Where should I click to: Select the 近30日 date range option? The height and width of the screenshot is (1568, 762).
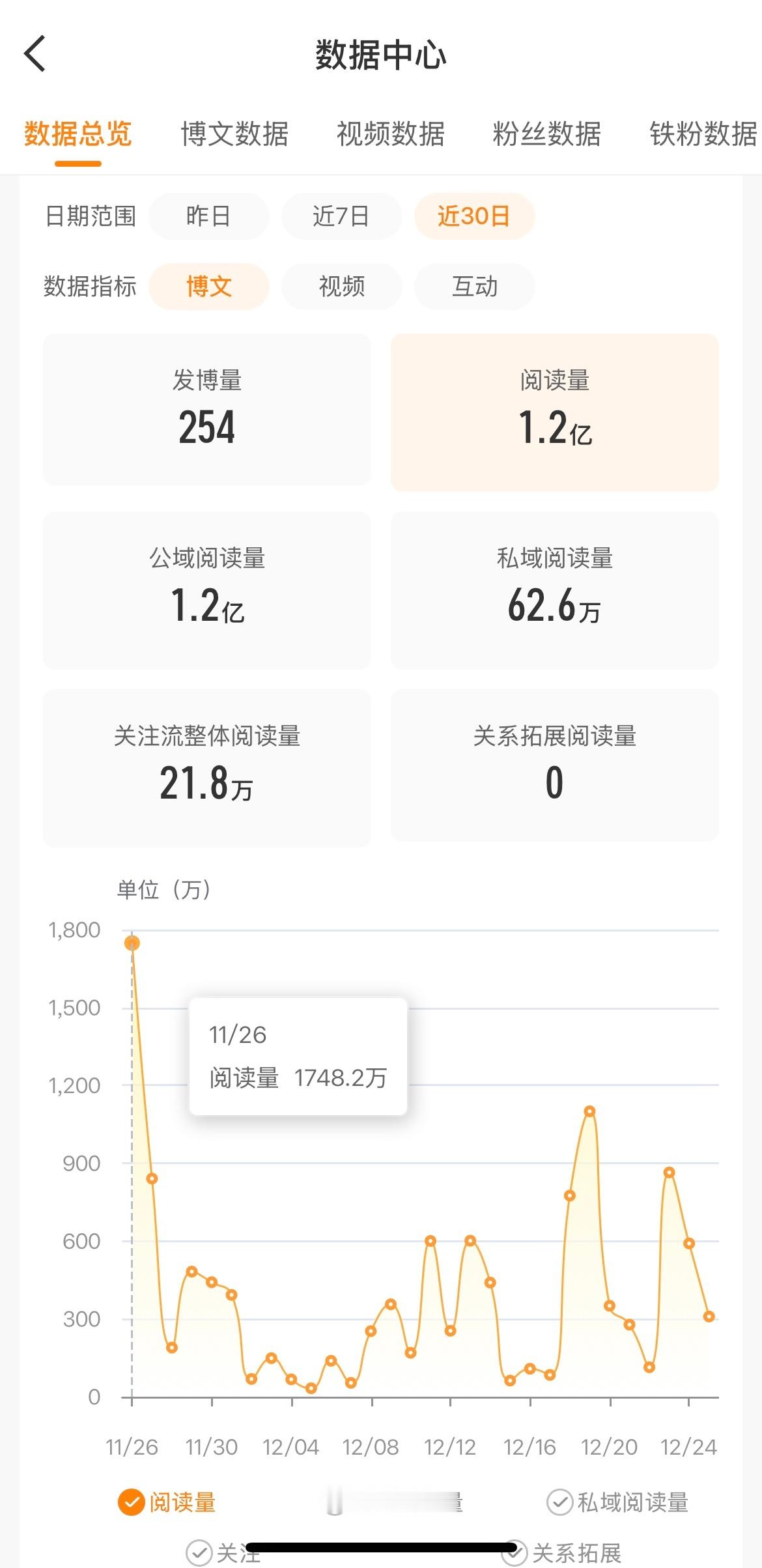(474, 216)
